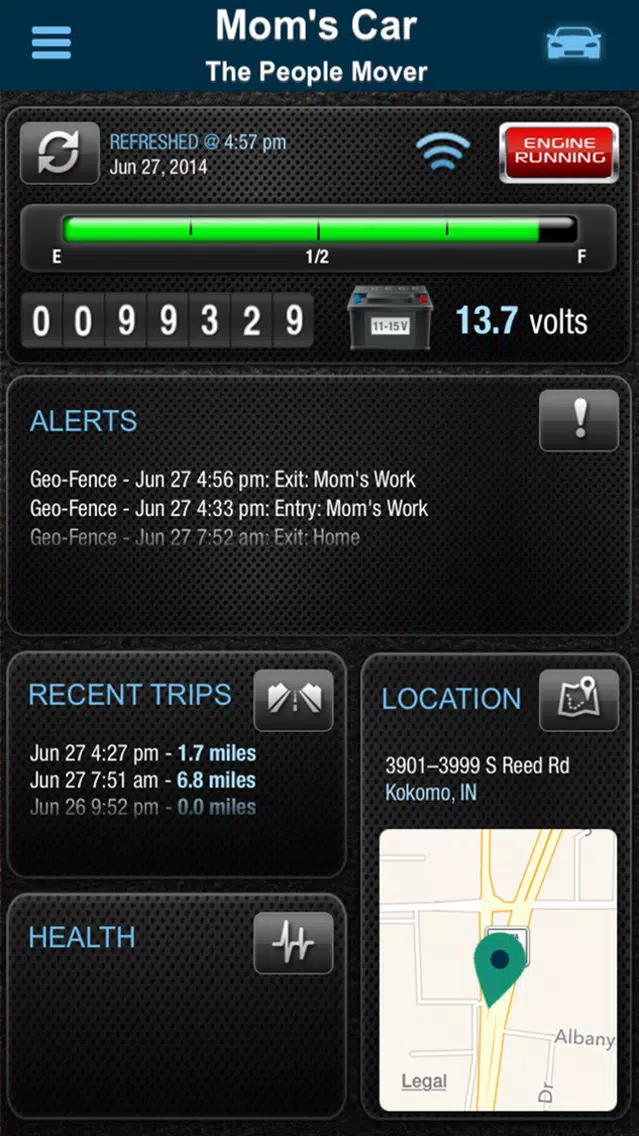Viewport: 639px width, 1136px height.
Task: Tap the Engine Running button
Action: [x=559, y=152]
